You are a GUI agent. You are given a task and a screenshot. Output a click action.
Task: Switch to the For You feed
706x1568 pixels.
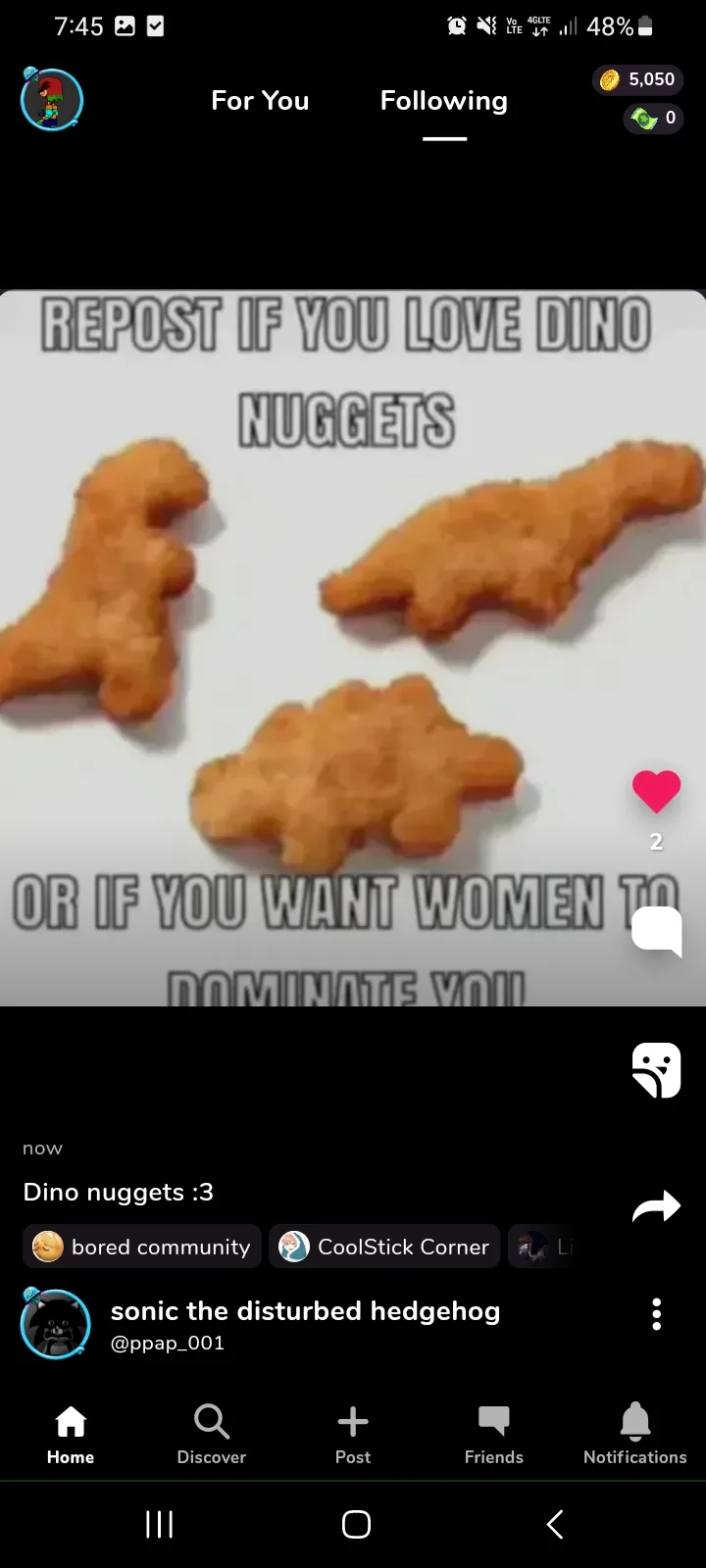tap(260, 101)
